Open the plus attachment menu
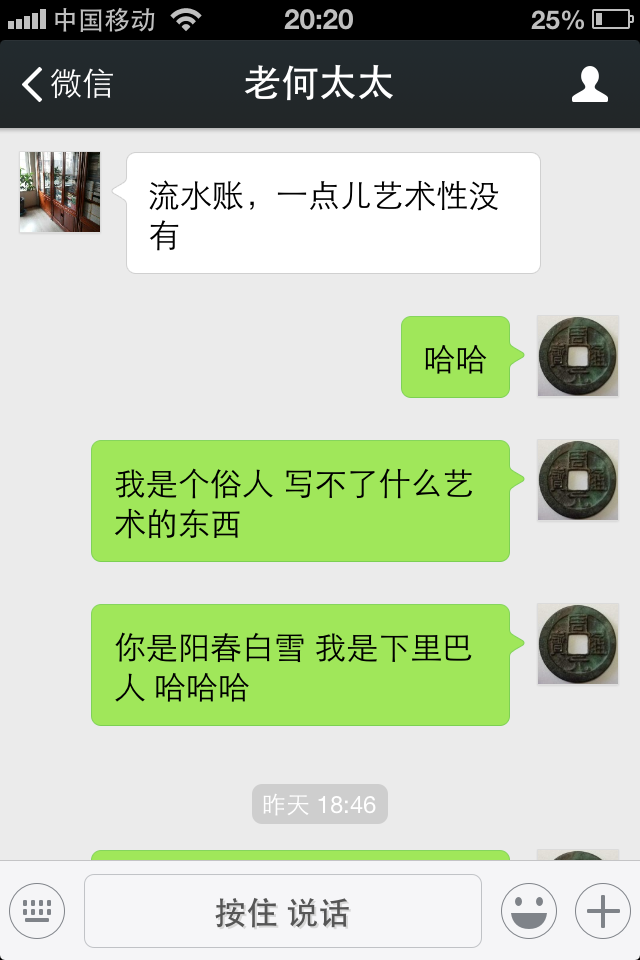The width and height of the screenshot is (640, 960). coord(602,911)
